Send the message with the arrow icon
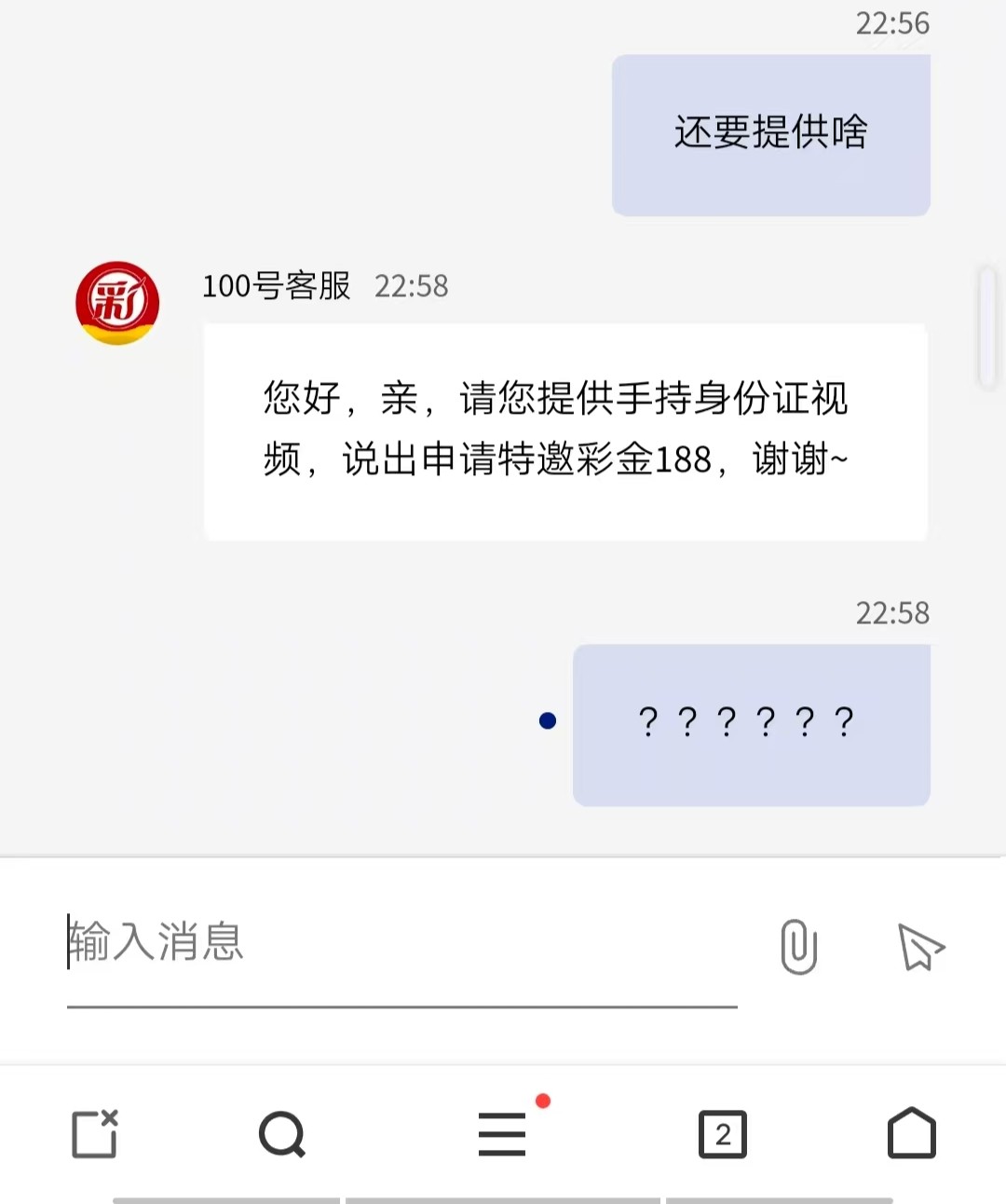Image resolution: width=1006 pixels, height=1204 pixels. click(x=920, y=947)
